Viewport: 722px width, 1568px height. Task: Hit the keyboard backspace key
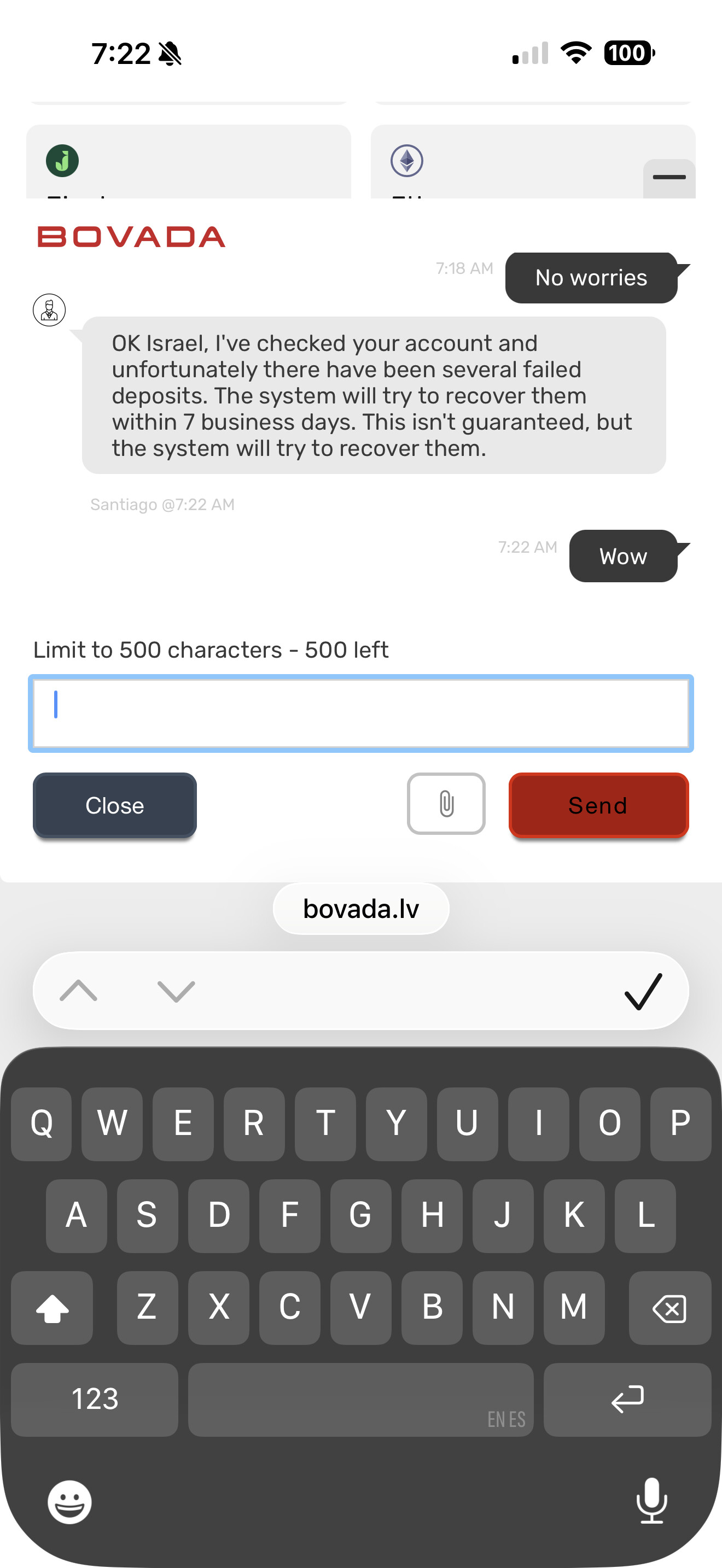pos(668,1308)
